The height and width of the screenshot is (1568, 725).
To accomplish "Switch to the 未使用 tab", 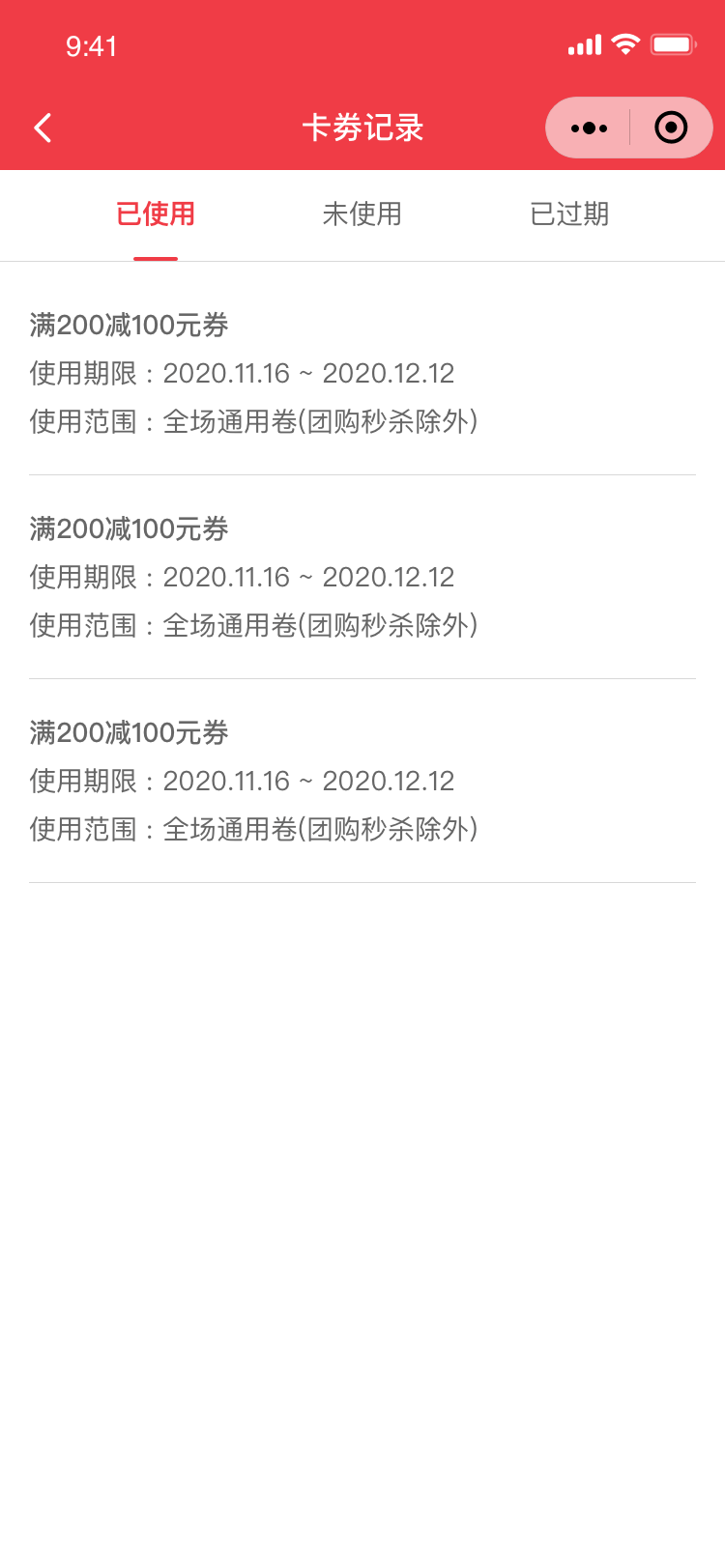I will pos(362,214).
